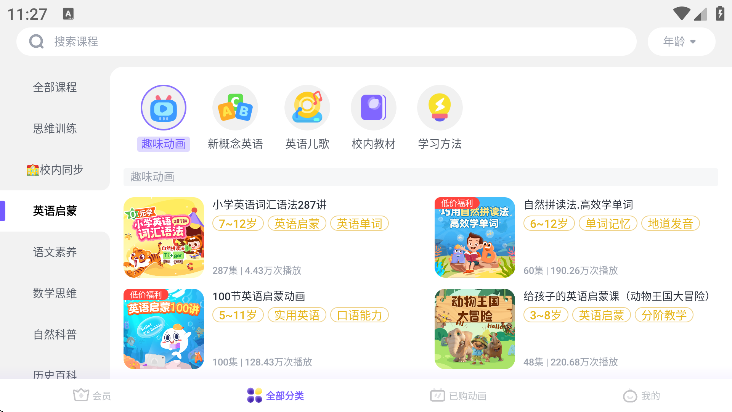Open the 自然科普 category
The width and height of the screenshot is (732, 412).
pyautogui.click(x=55, y=334)
